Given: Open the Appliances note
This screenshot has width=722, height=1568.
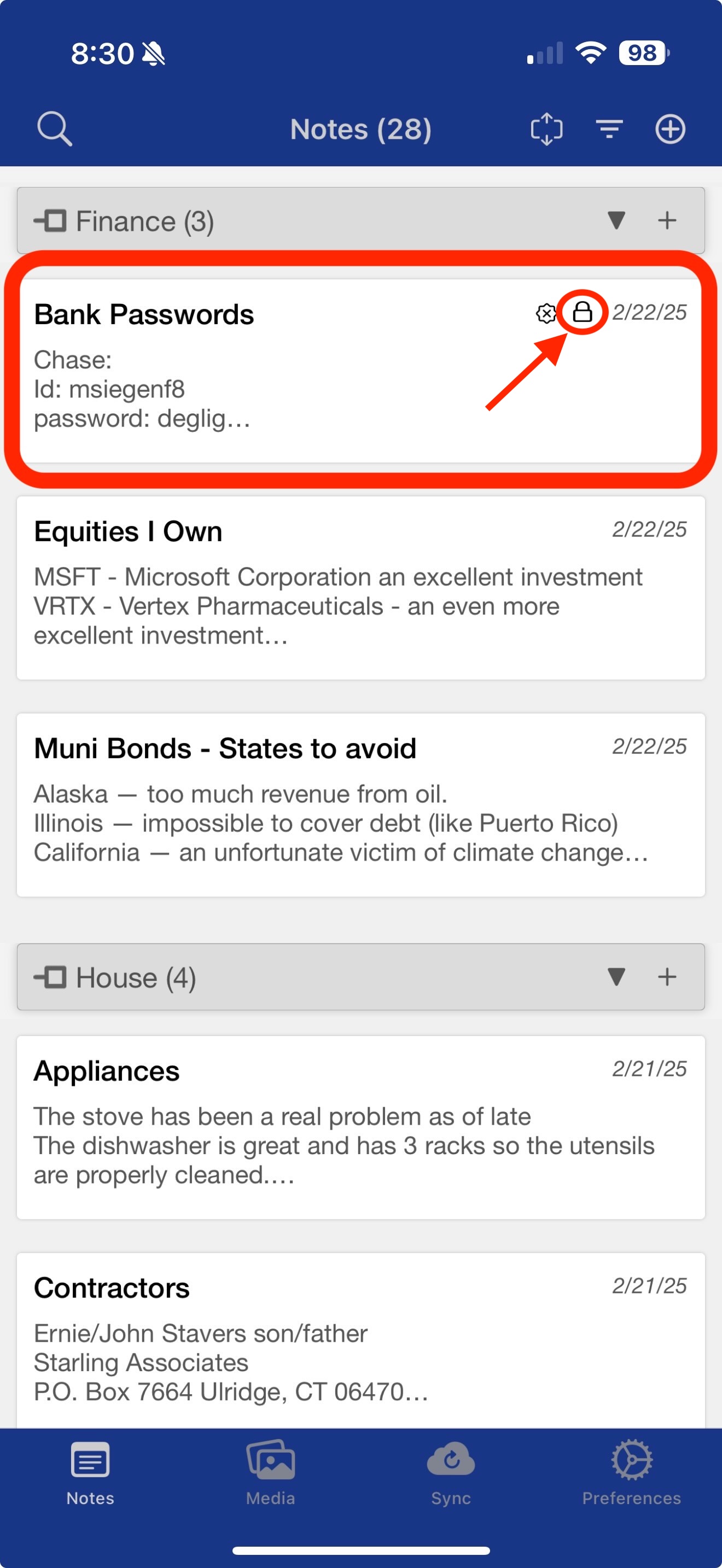Looking at the screenshot, I should (x=361, y=1127).
